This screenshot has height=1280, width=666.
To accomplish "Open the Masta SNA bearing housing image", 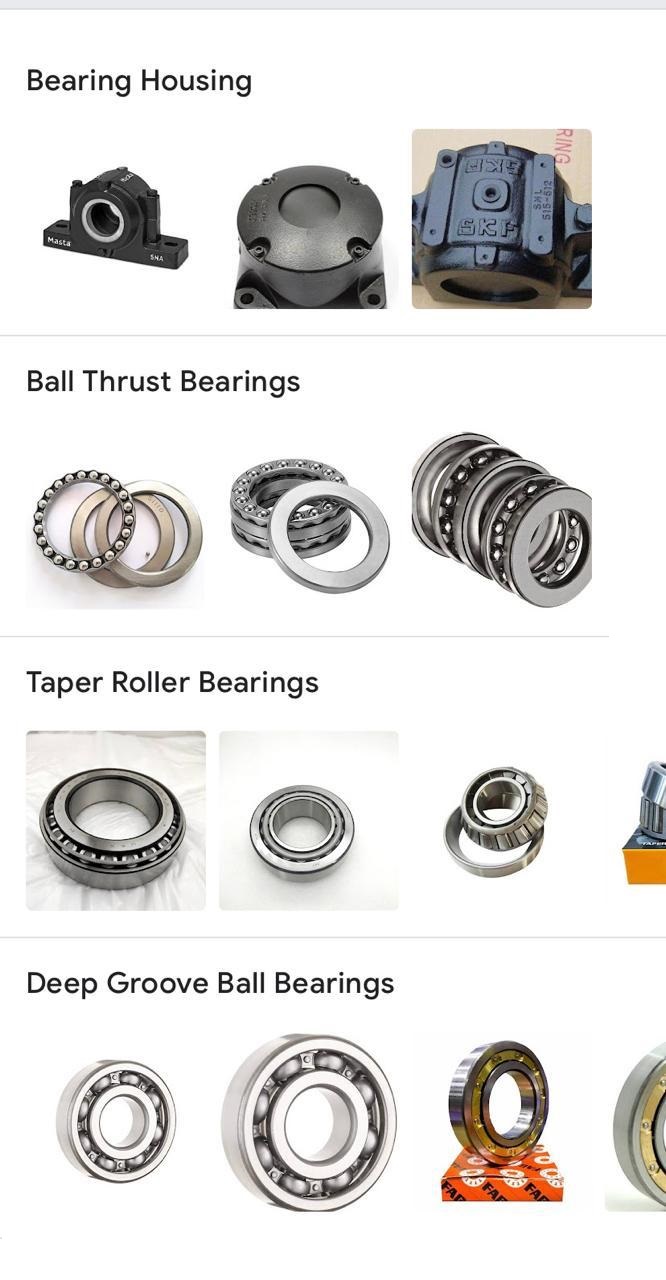I will pos(115,219).
